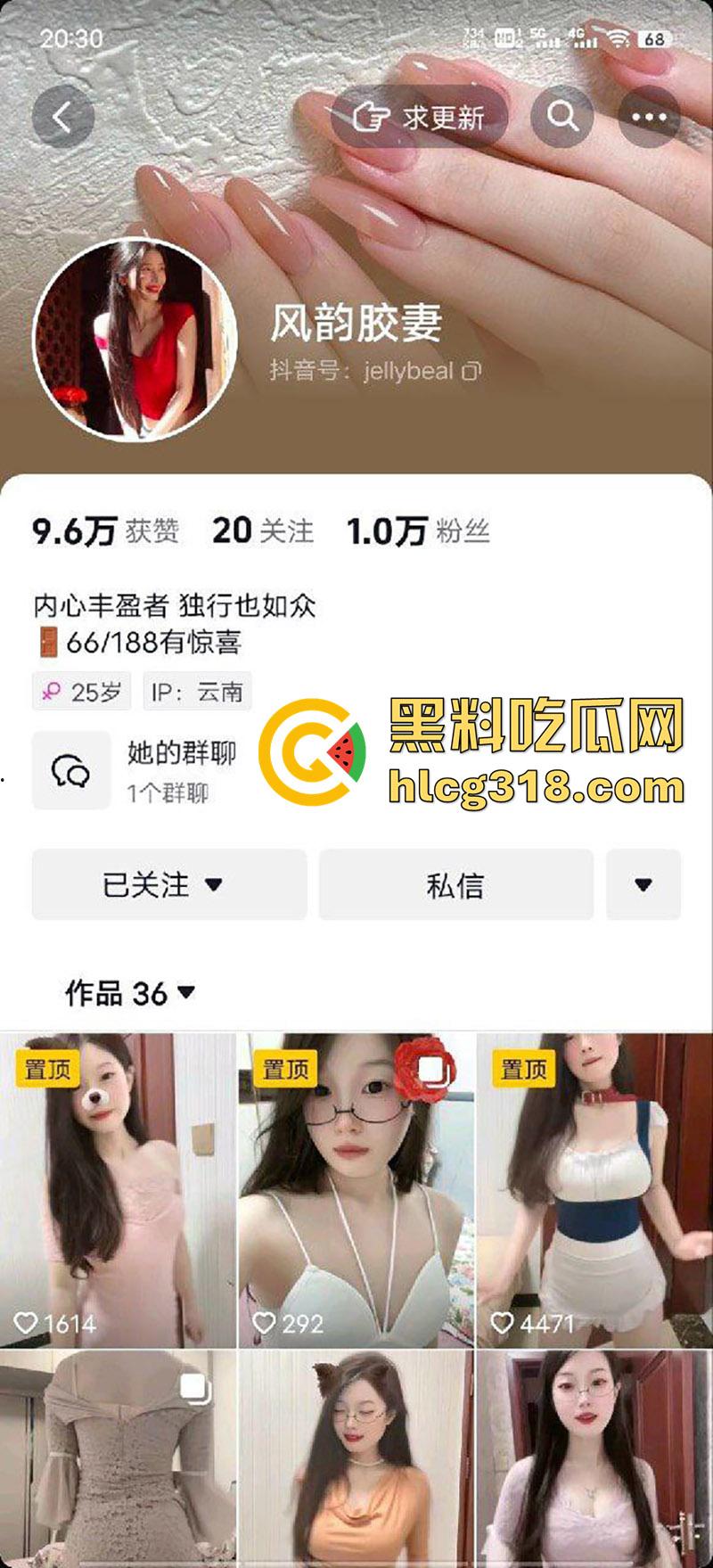Open the standalone dropdown arrow beside 私信
Image resolution: width=713 pixels, height=1568 pixels.
[643, 883]
